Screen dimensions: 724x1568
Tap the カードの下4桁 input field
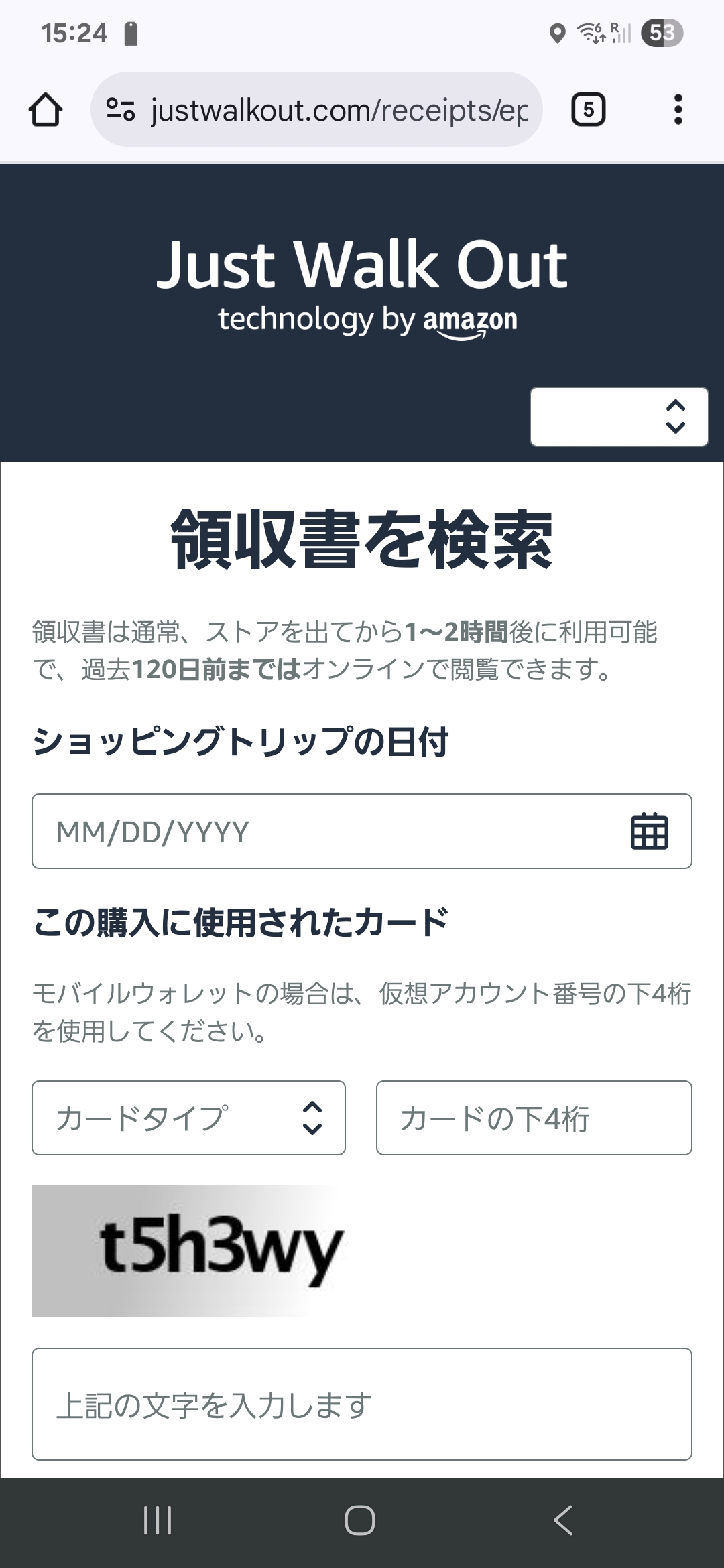(x=534, y=1118)
